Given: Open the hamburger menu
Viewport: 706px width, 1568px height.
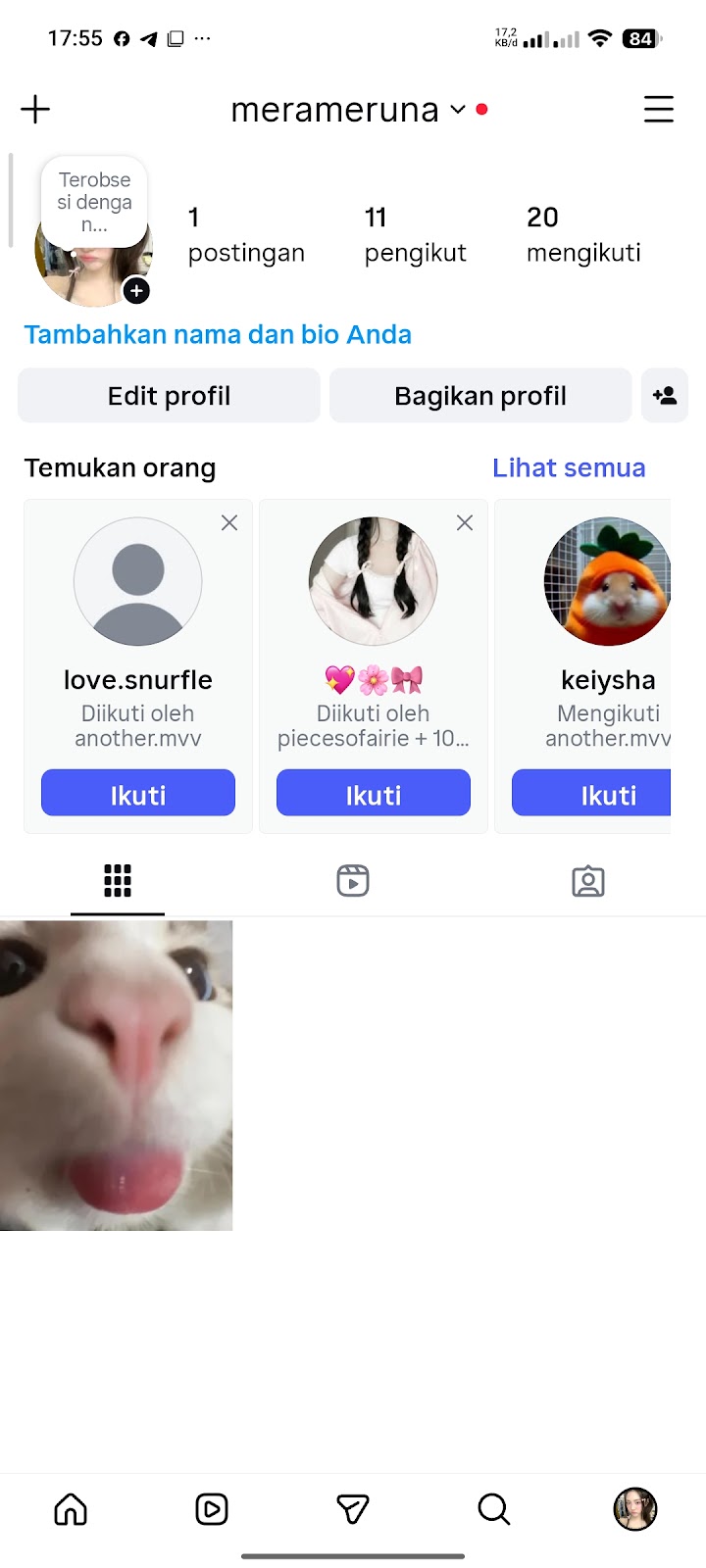Looking at the screenshot, I should tap(658, 109).
